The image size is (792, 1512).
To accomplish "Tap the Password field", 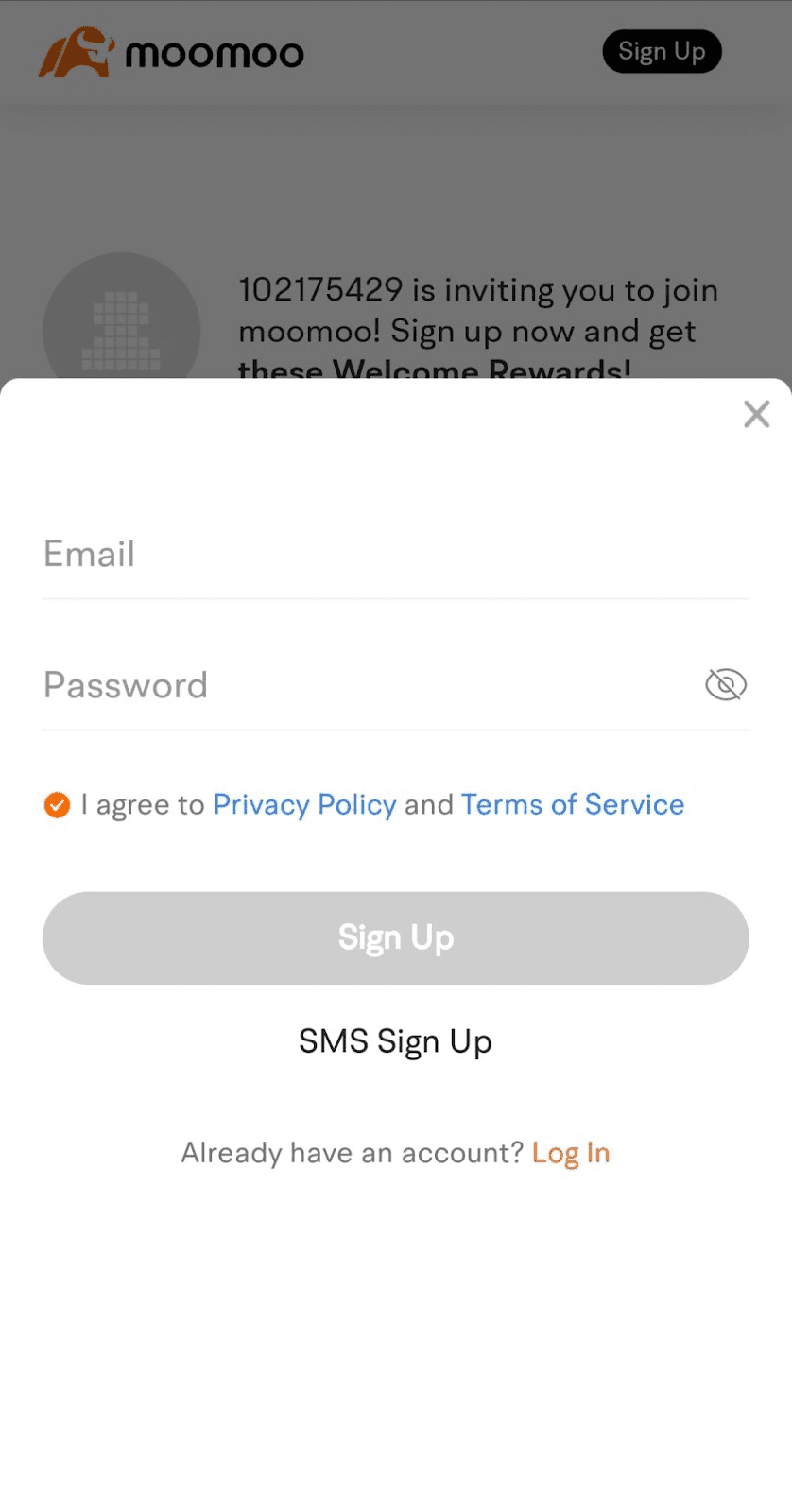I will click(x=369, y=685).
